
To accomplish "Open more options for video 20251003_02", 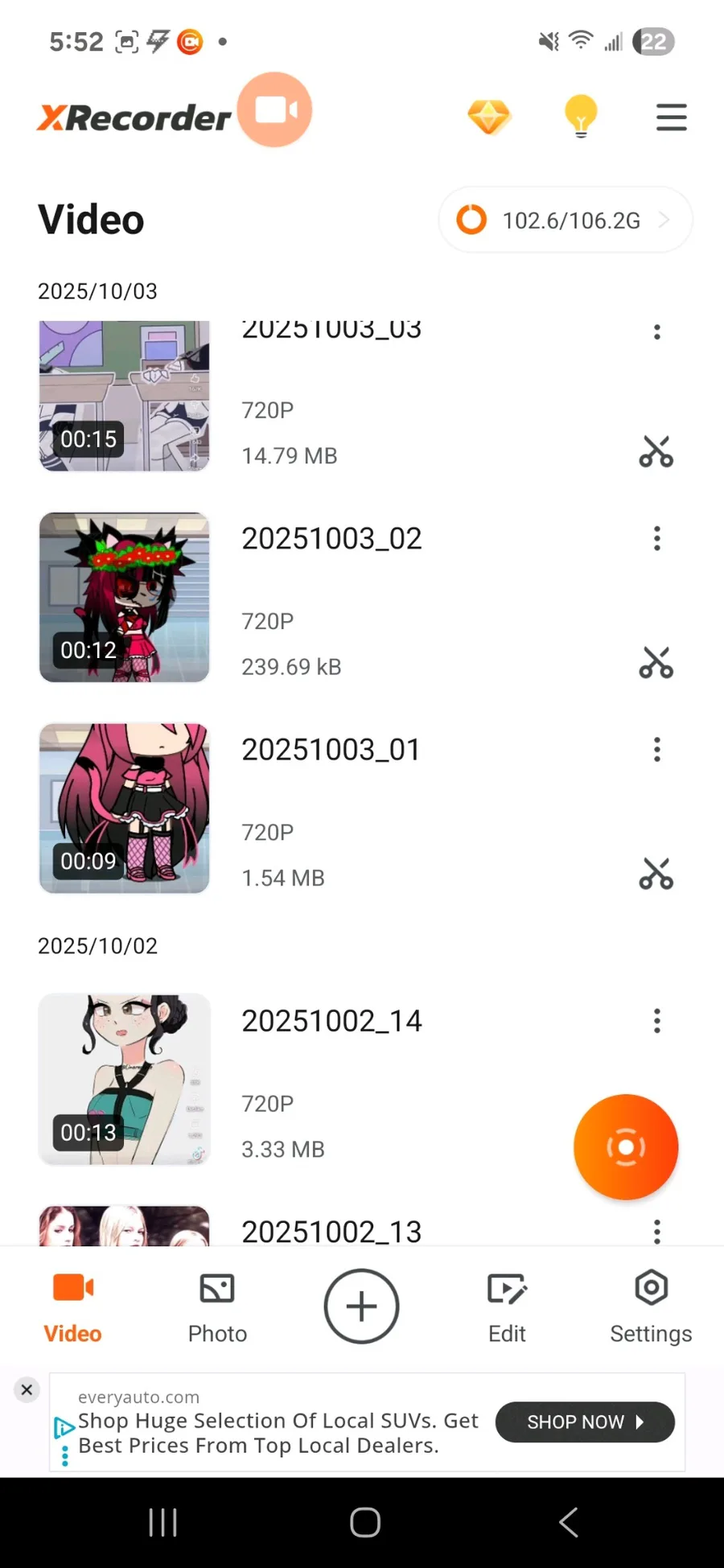I will [657, 538].
